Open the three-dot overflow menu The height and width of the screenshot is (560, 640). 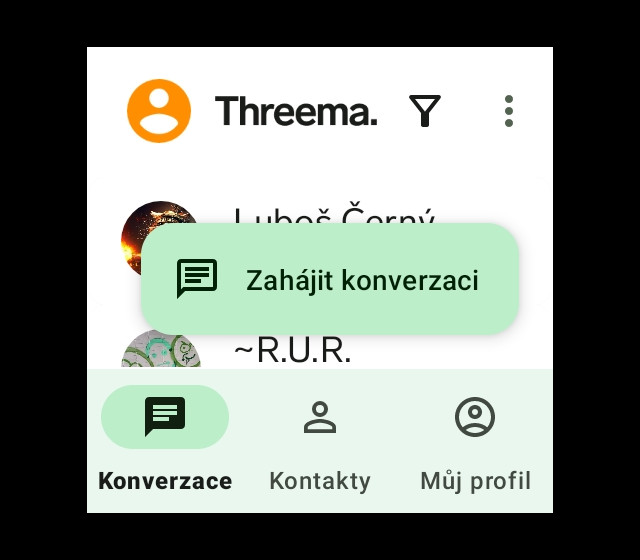pos(509,111)
